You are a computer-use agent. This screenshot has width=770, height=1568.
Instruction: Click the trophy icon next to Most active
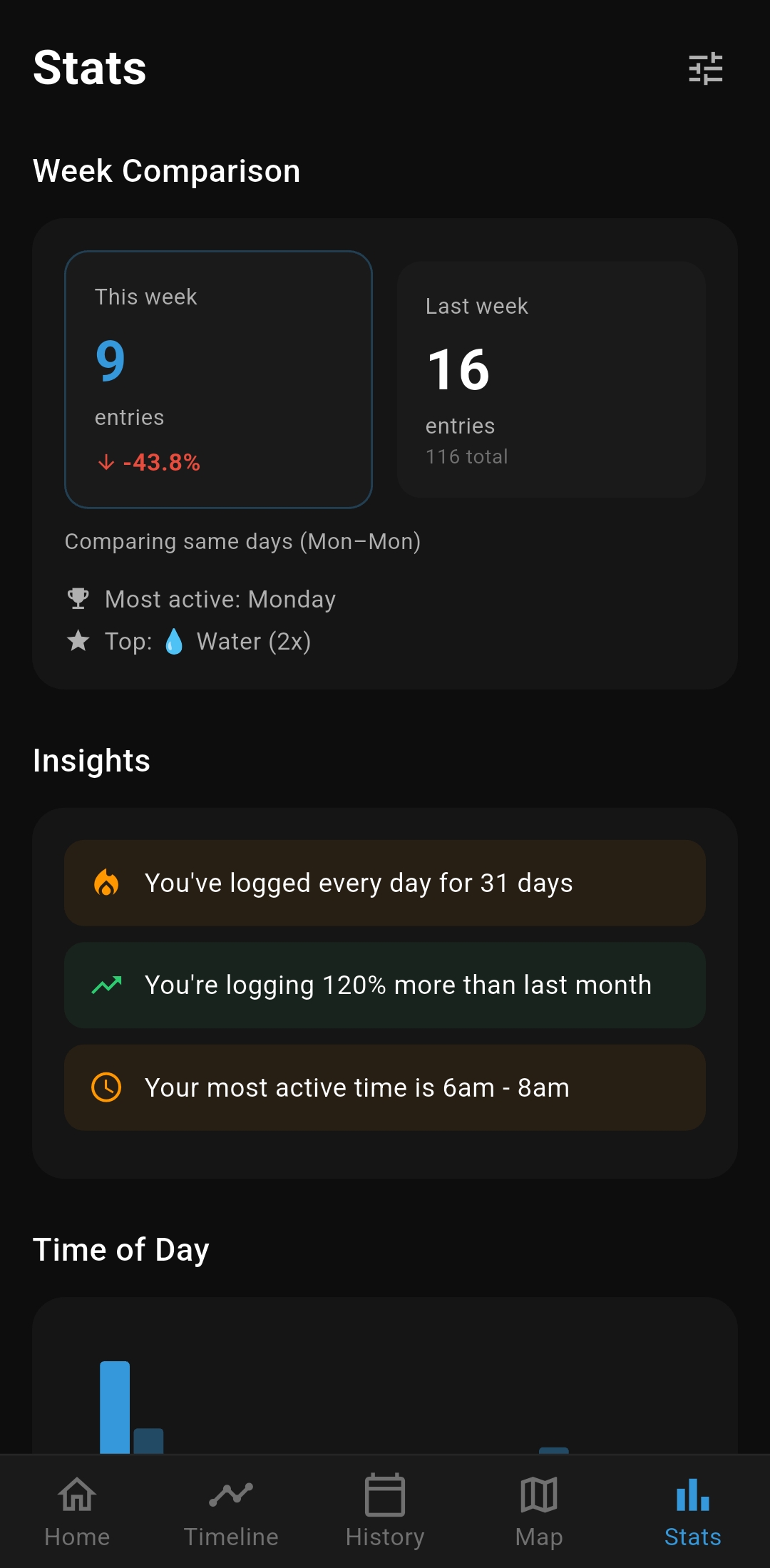pos(78,599)
